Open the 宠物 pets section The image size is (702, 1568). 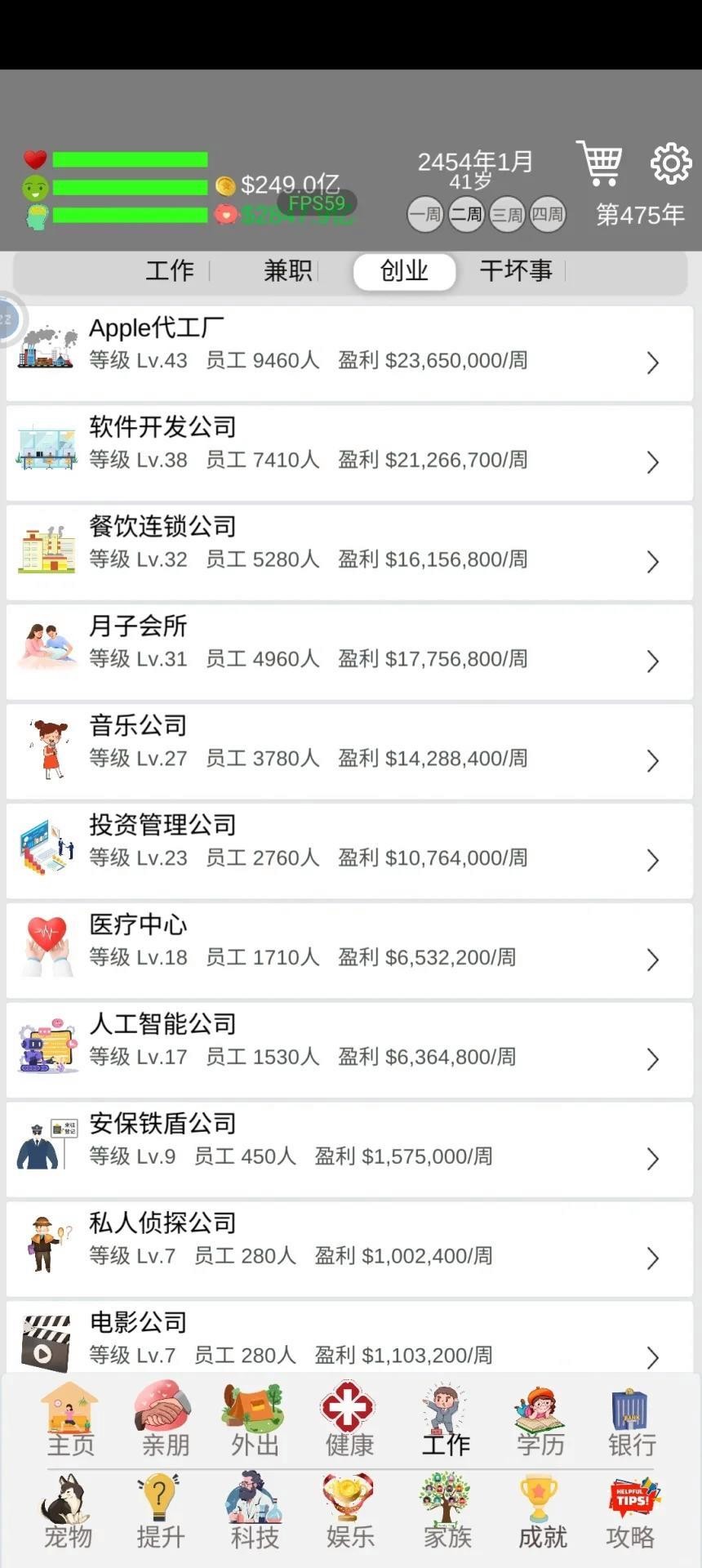click(67, 1512)
